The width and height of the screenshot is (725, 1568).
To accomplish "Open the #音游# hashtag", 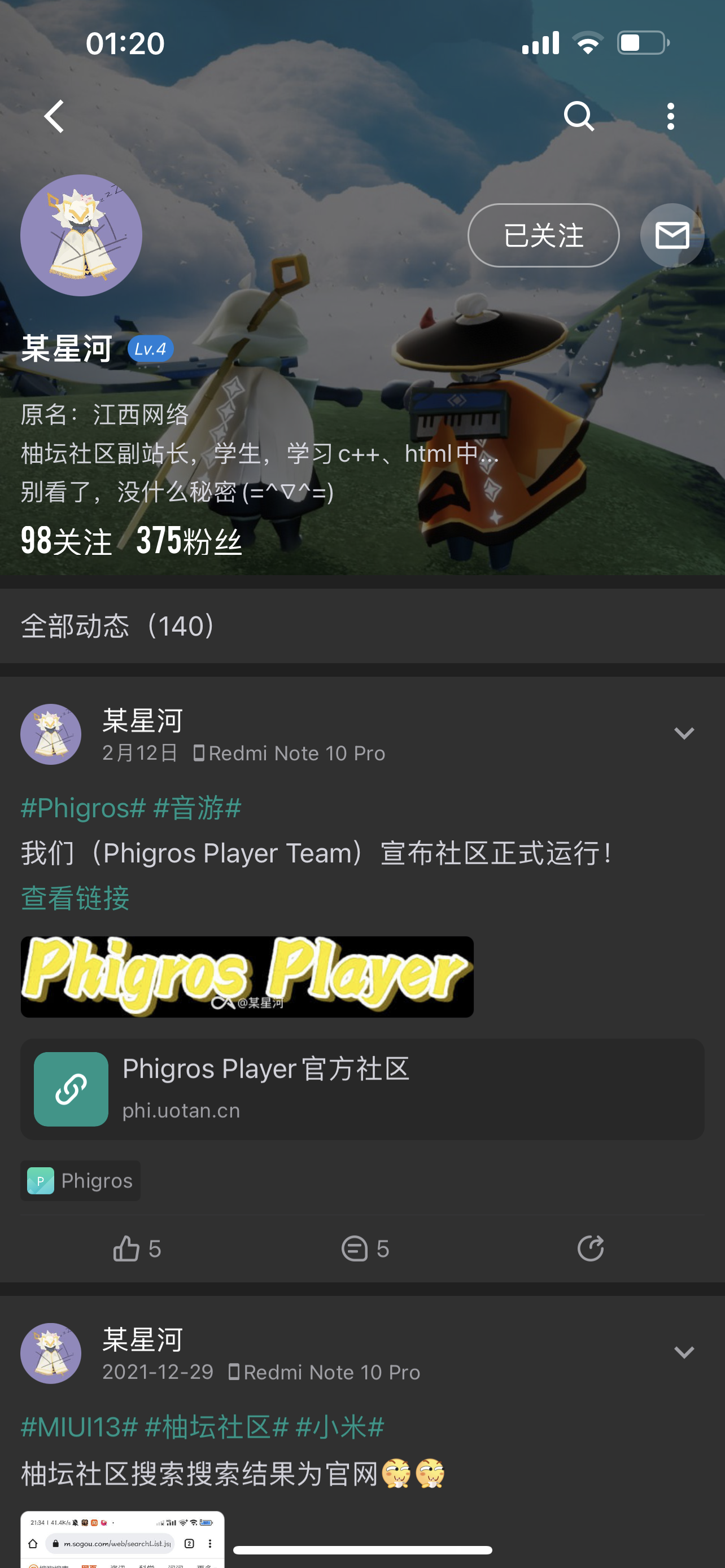I will pyautogui.click(x=197, y=808).
